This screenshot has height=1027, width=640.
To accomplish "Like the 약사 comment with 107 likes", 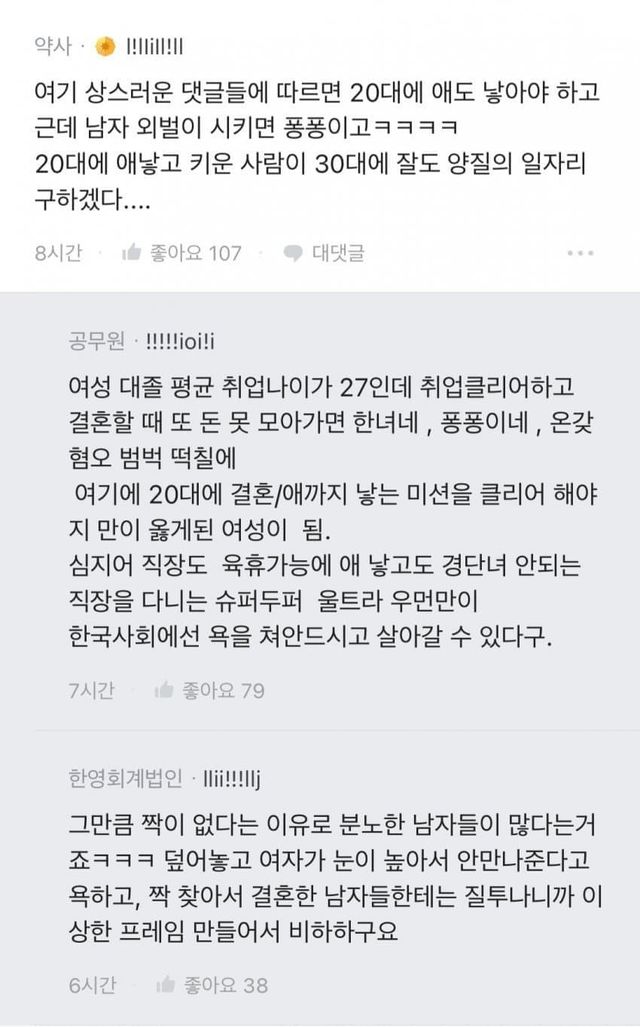I will tap(181, 252).
